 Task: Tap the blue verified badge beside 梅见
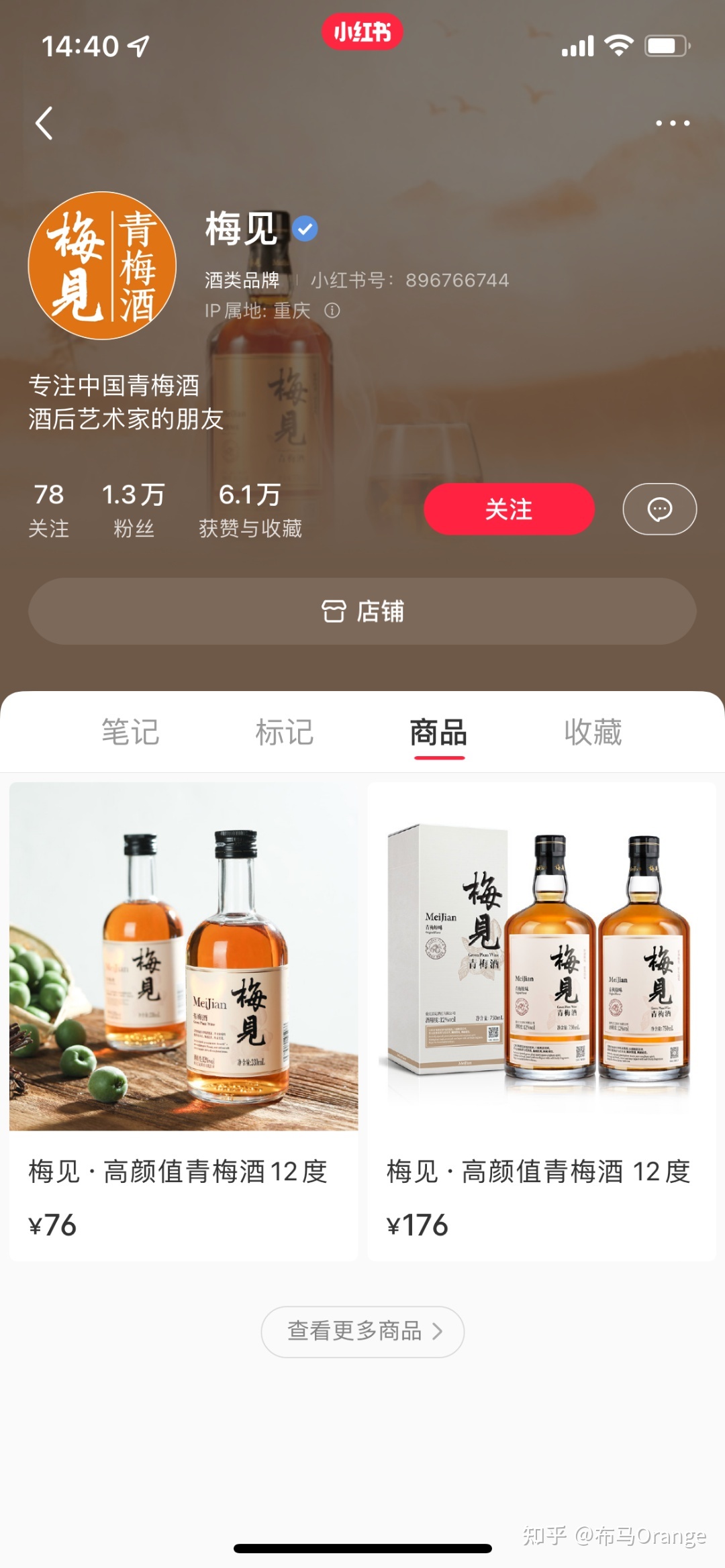pos(305,228)
